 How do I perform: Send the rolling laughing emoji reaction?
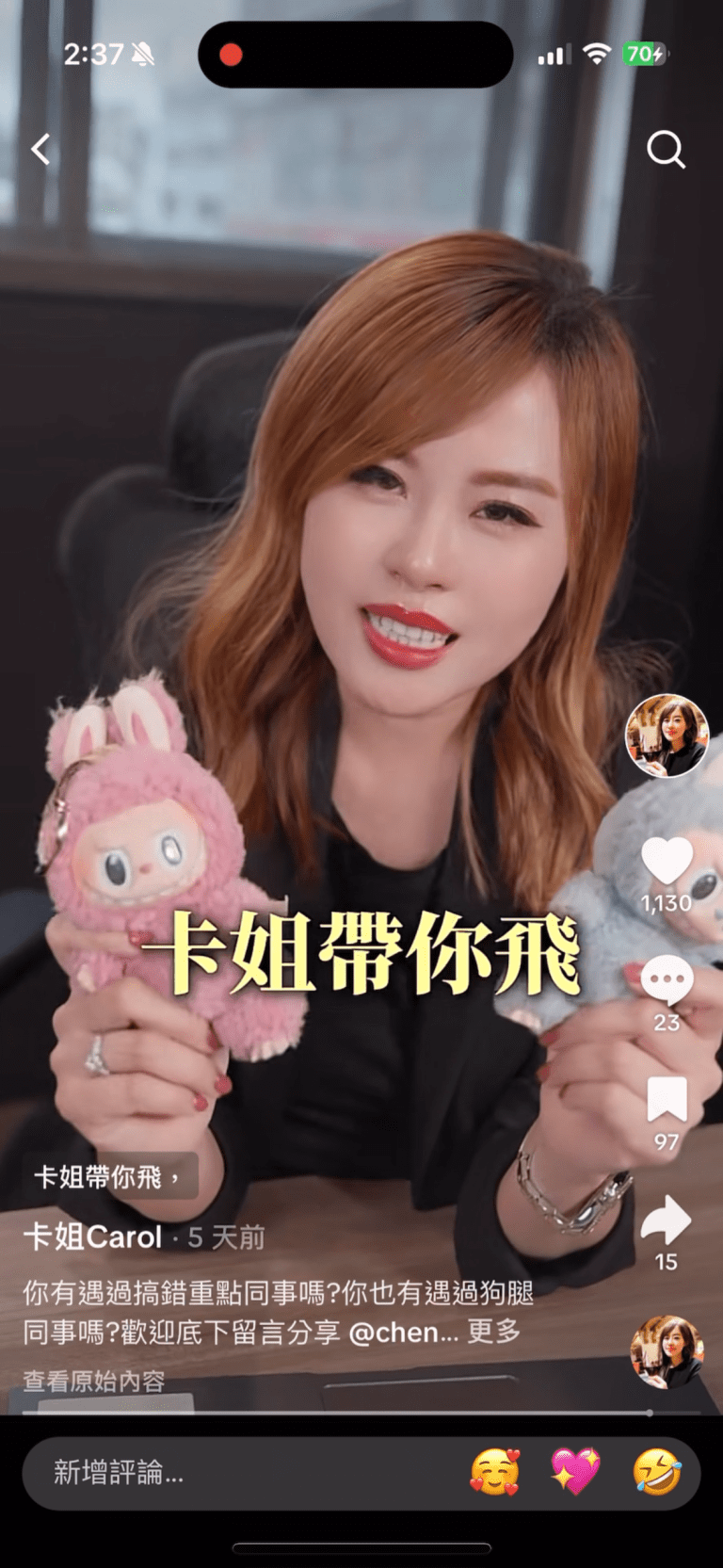(656, 1472)
